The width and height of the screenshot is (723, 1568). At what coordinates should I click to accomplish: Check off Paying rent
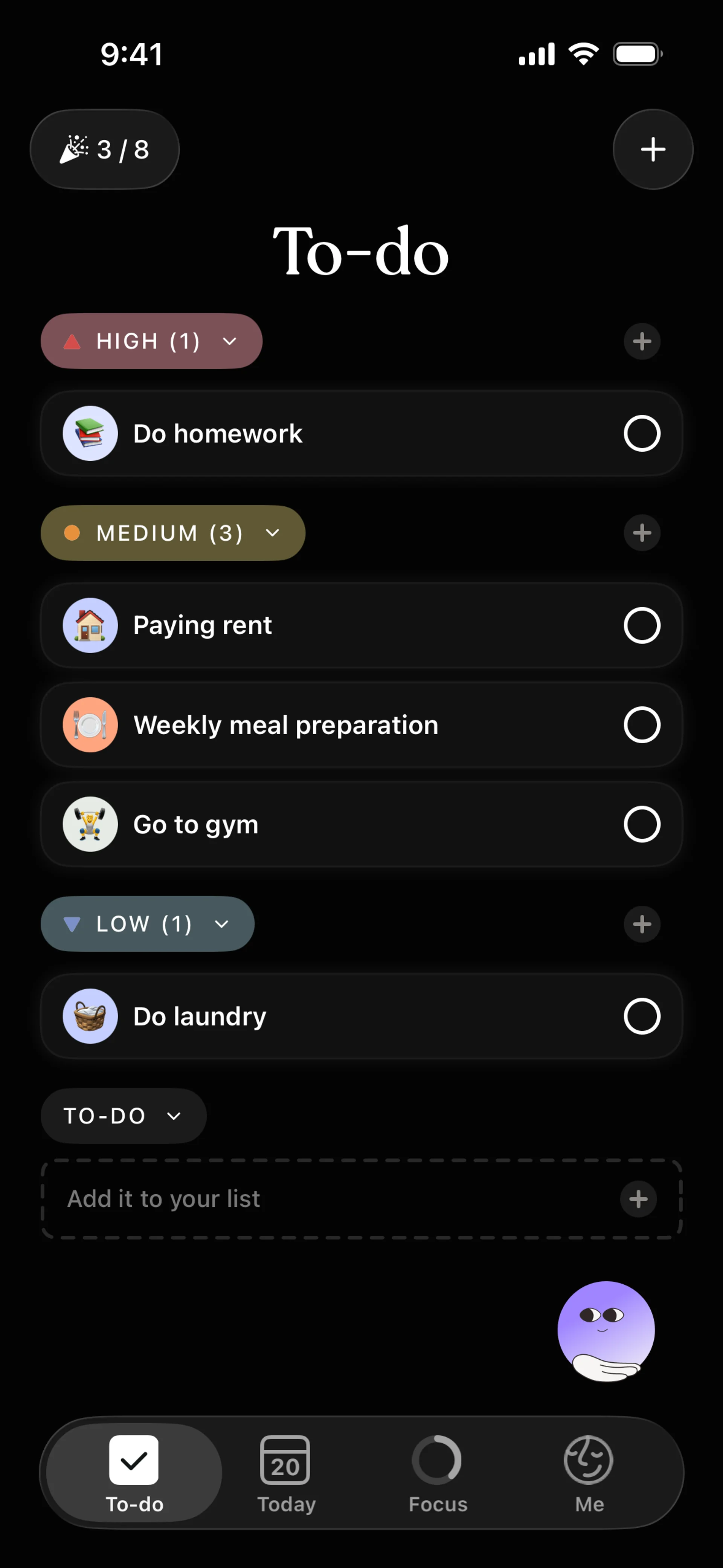point(641,625)
